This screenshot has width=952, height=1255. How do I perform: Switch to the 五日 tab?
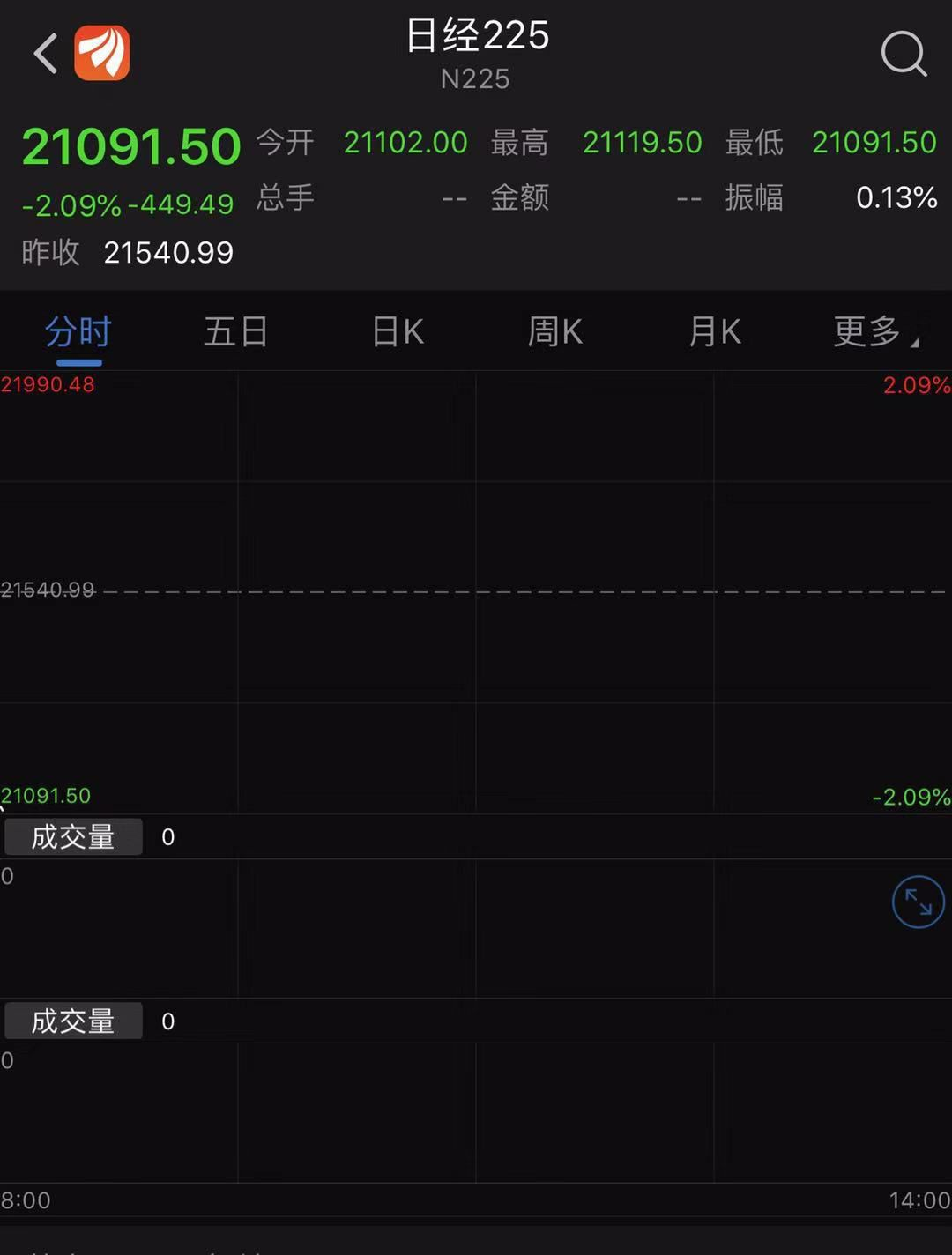pos(236,332)
